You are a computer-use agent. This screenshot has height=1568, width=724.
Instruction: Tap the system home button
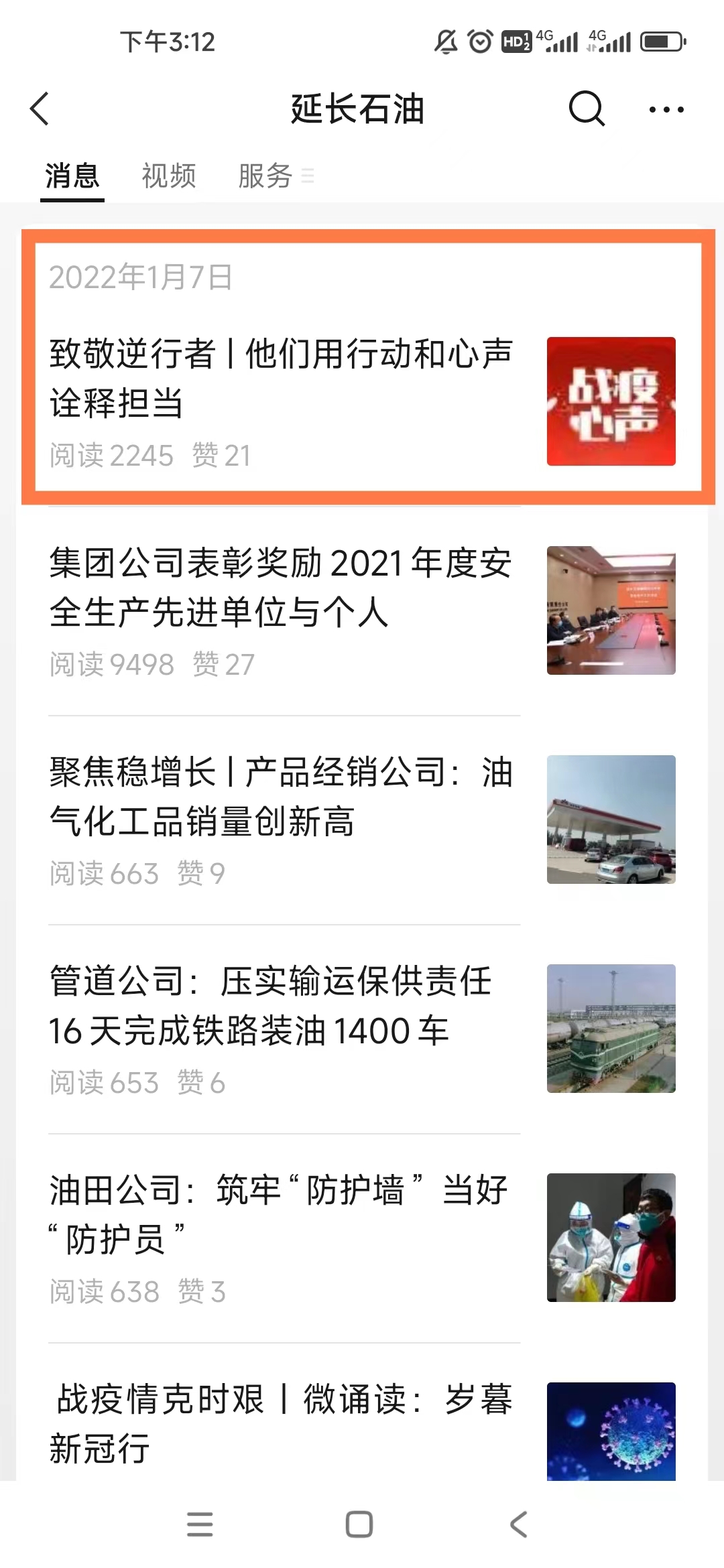359,1524
